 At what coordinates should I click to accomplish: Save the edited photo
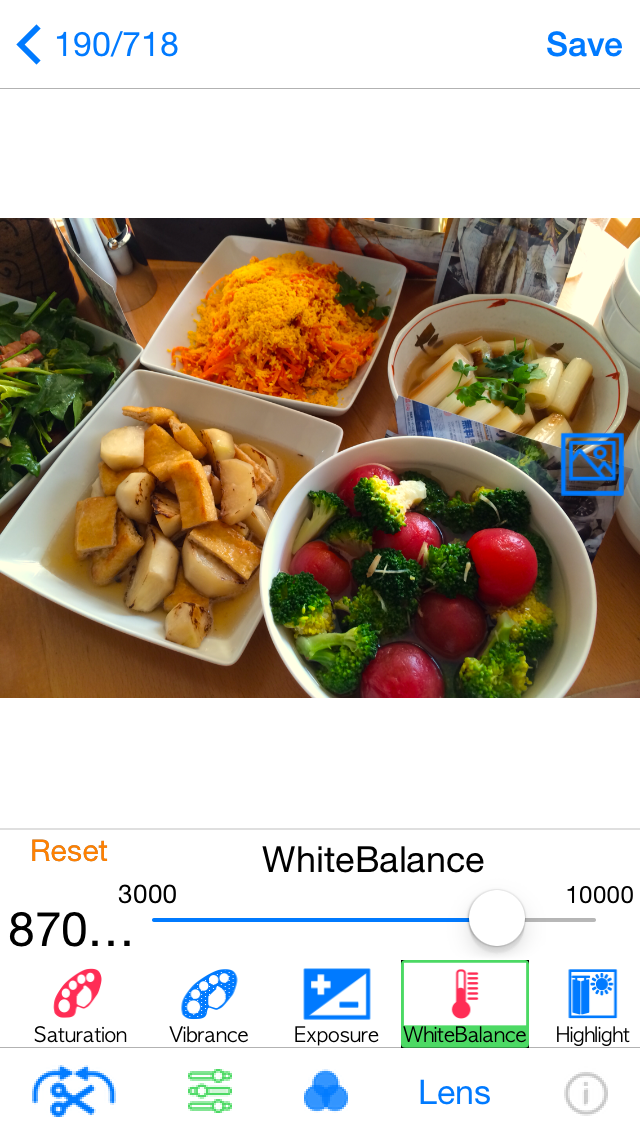tap(583, 45)
